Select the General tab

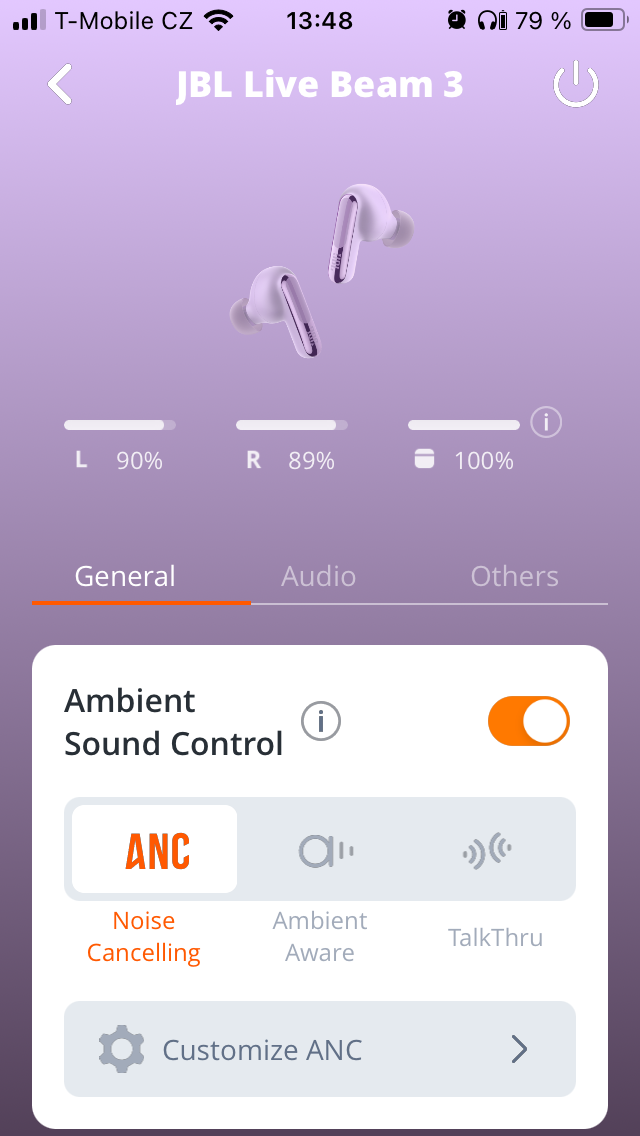125,577
